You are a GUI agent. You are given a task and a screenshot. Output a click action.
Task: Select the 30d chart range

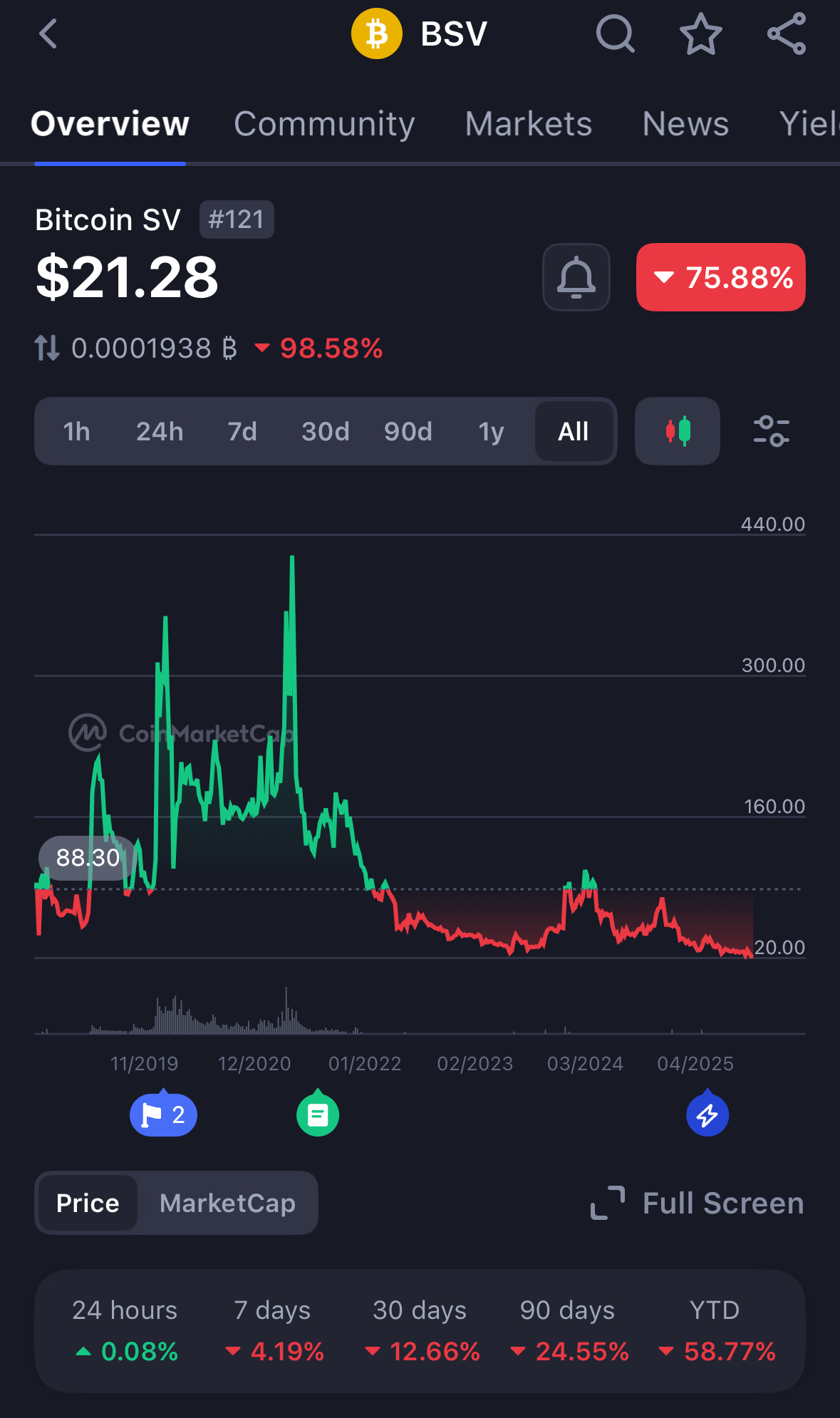326,431
